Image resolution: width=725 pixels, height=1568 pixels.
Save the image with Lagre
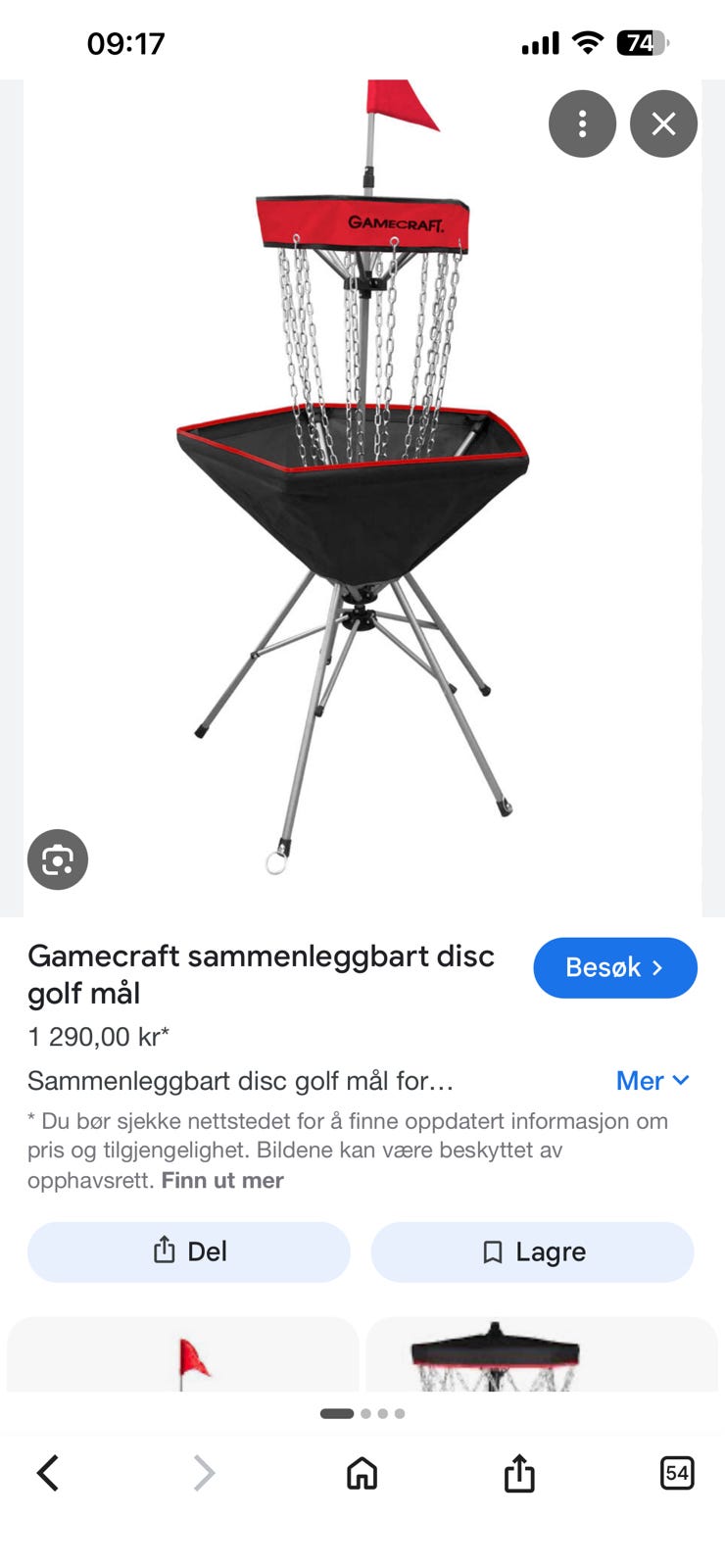[532, 1251]
